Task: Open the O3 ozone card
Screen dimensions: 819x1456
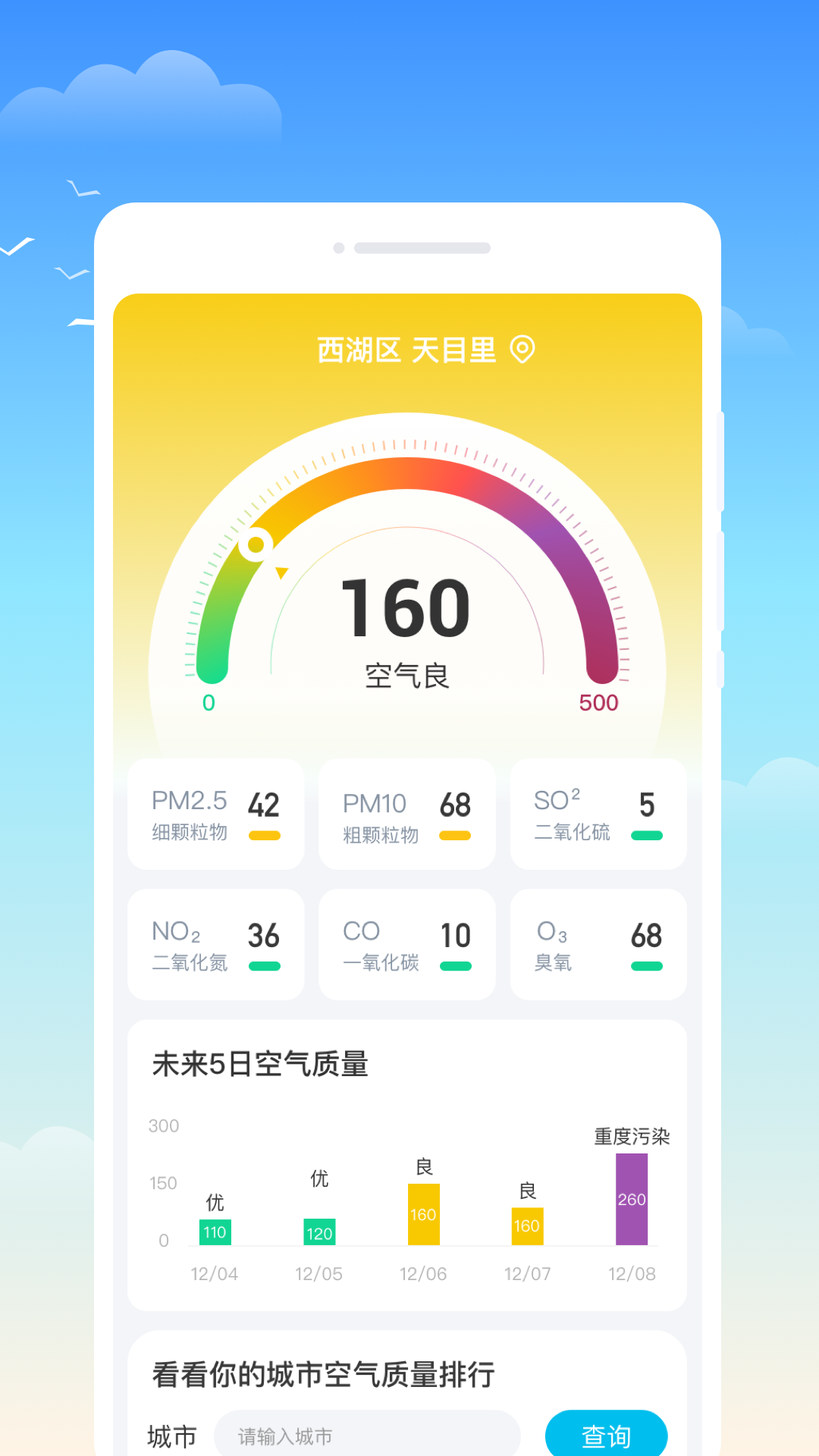Action: click(598, 945)
